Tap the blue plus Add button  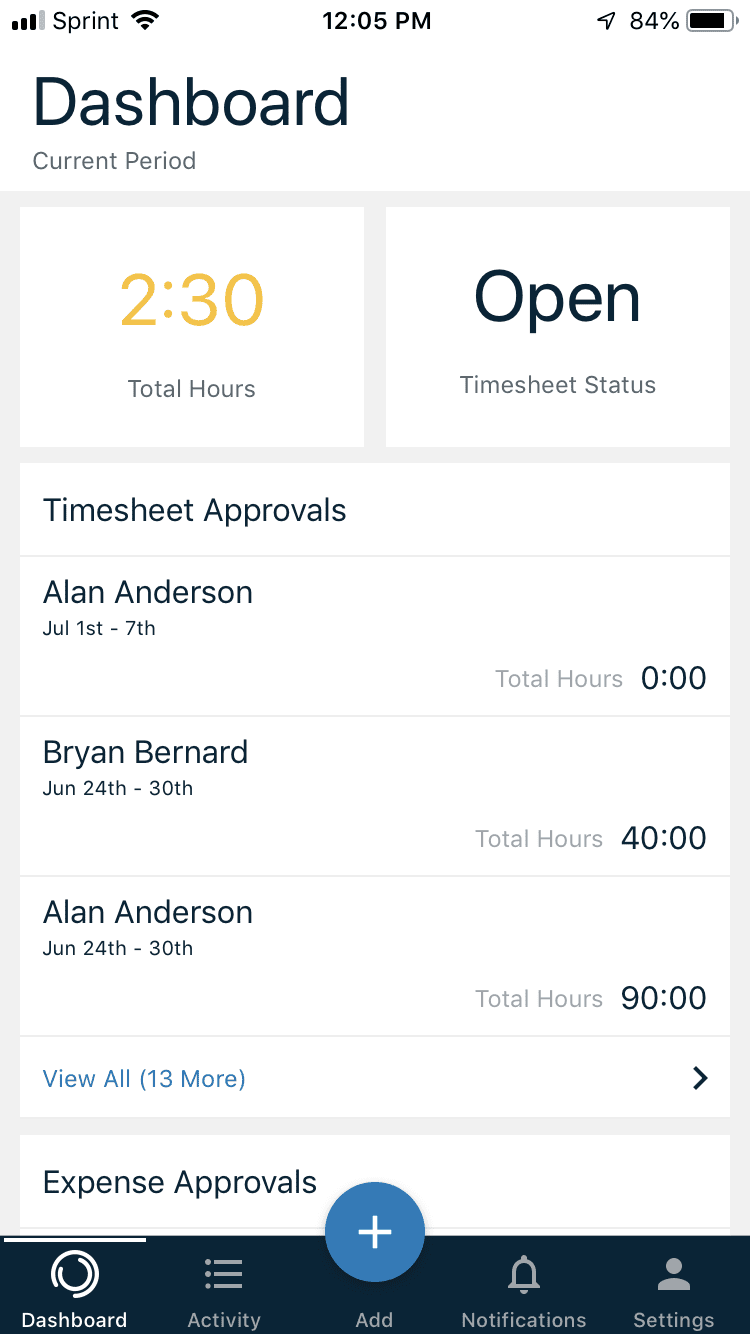375,1232
